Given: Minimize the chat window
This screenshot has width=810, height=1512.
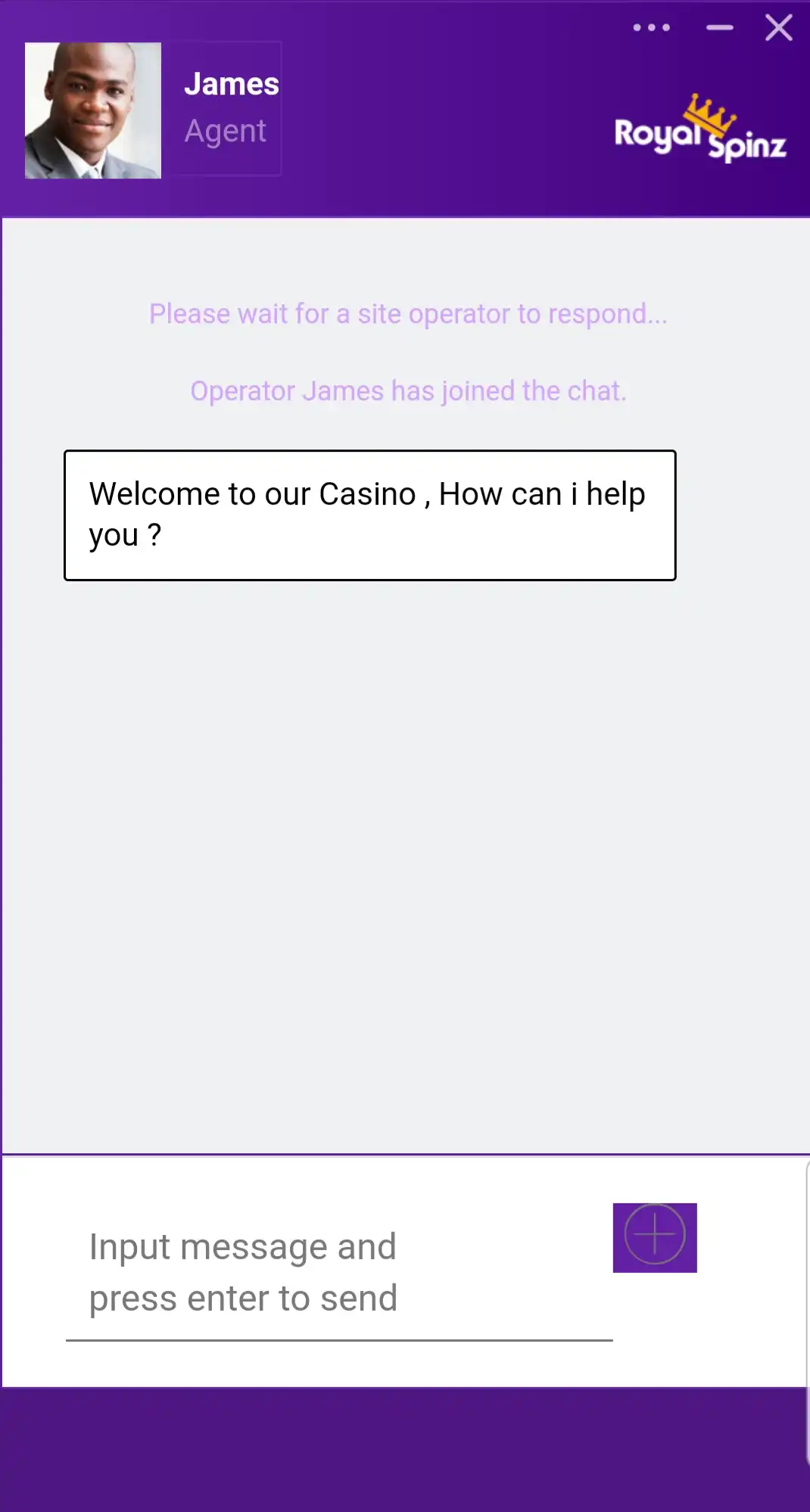Looking at the screenshot, I should click(x=719, y=28).
